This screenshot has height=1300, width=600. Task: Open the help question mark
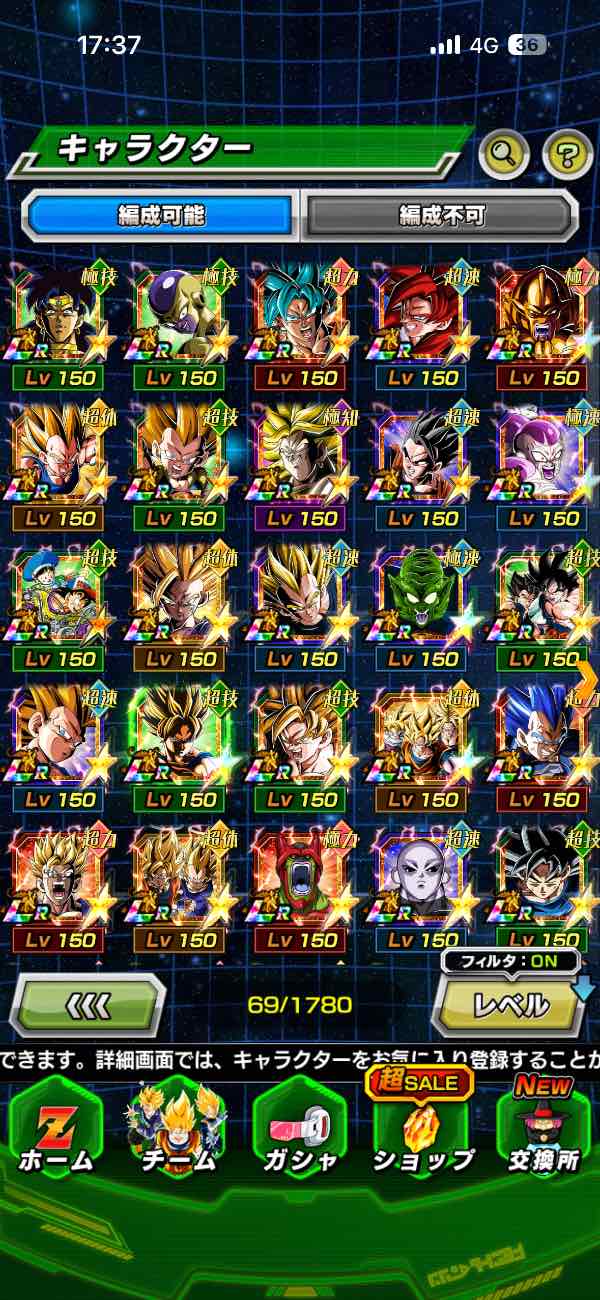[567, 153]
